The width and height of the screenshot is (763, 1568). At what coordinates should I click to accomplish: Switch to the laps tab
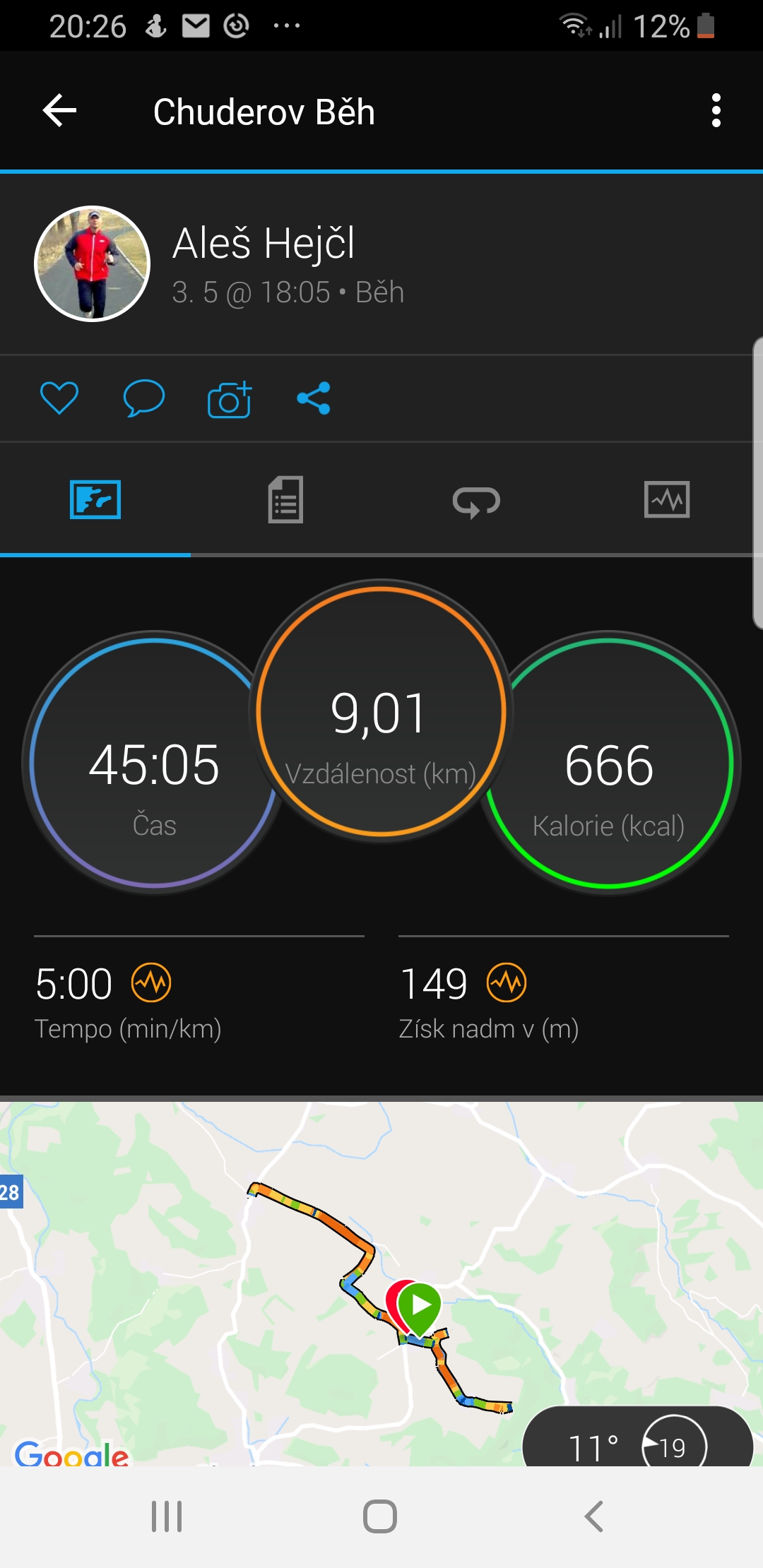click(476, 501)
